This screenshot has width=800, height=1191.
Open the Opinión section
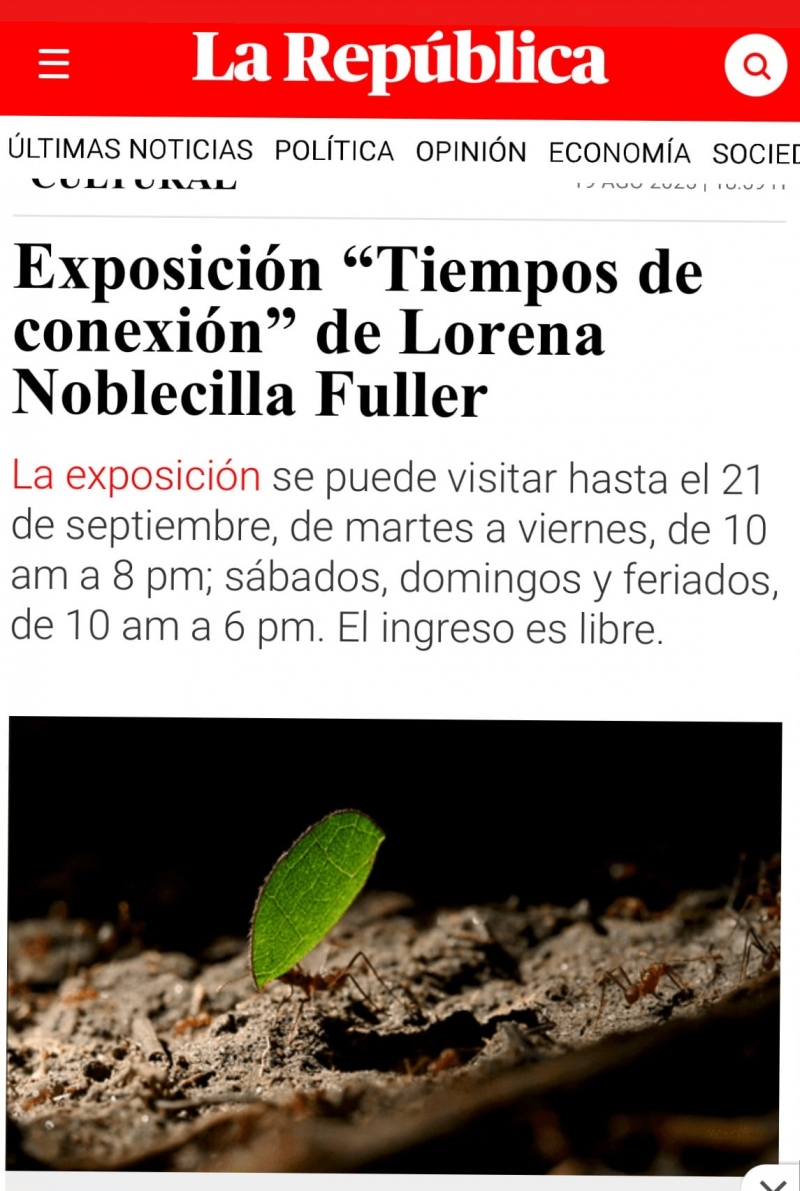coord(471,152)
